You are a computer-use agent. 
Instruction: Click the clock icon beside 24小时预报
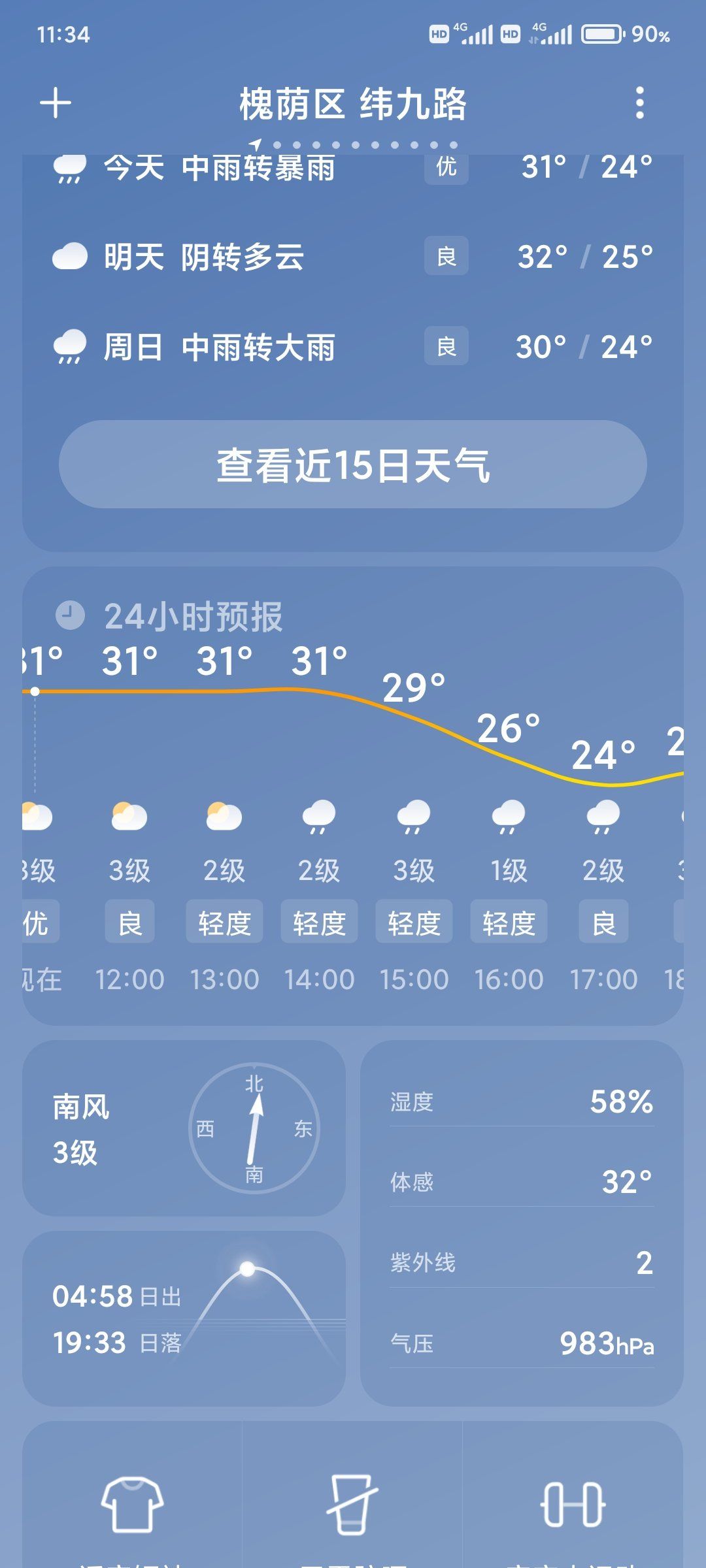pos(71,614)
